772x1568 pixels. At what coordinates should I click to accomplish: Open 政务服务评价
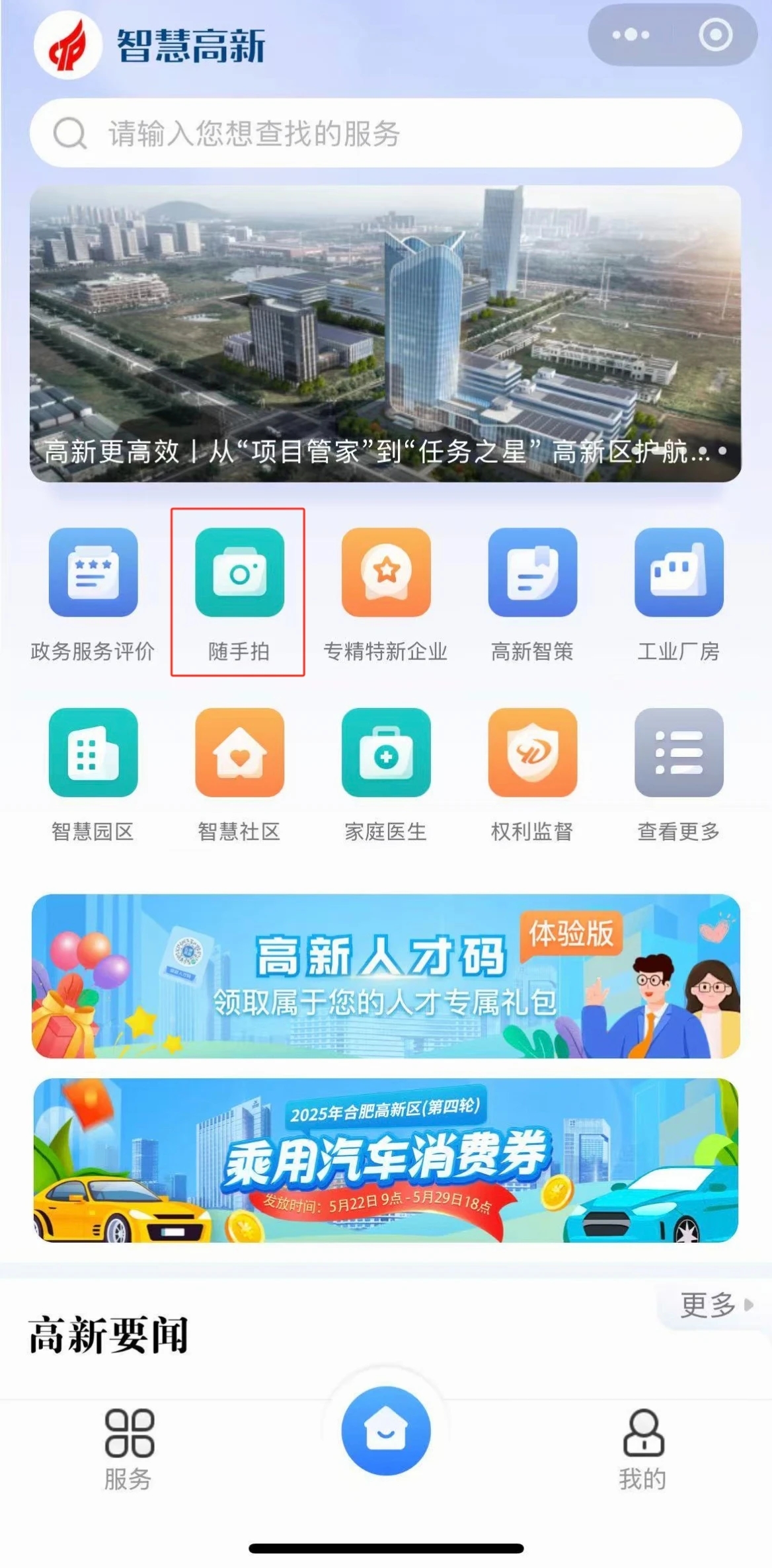(93, 593)
